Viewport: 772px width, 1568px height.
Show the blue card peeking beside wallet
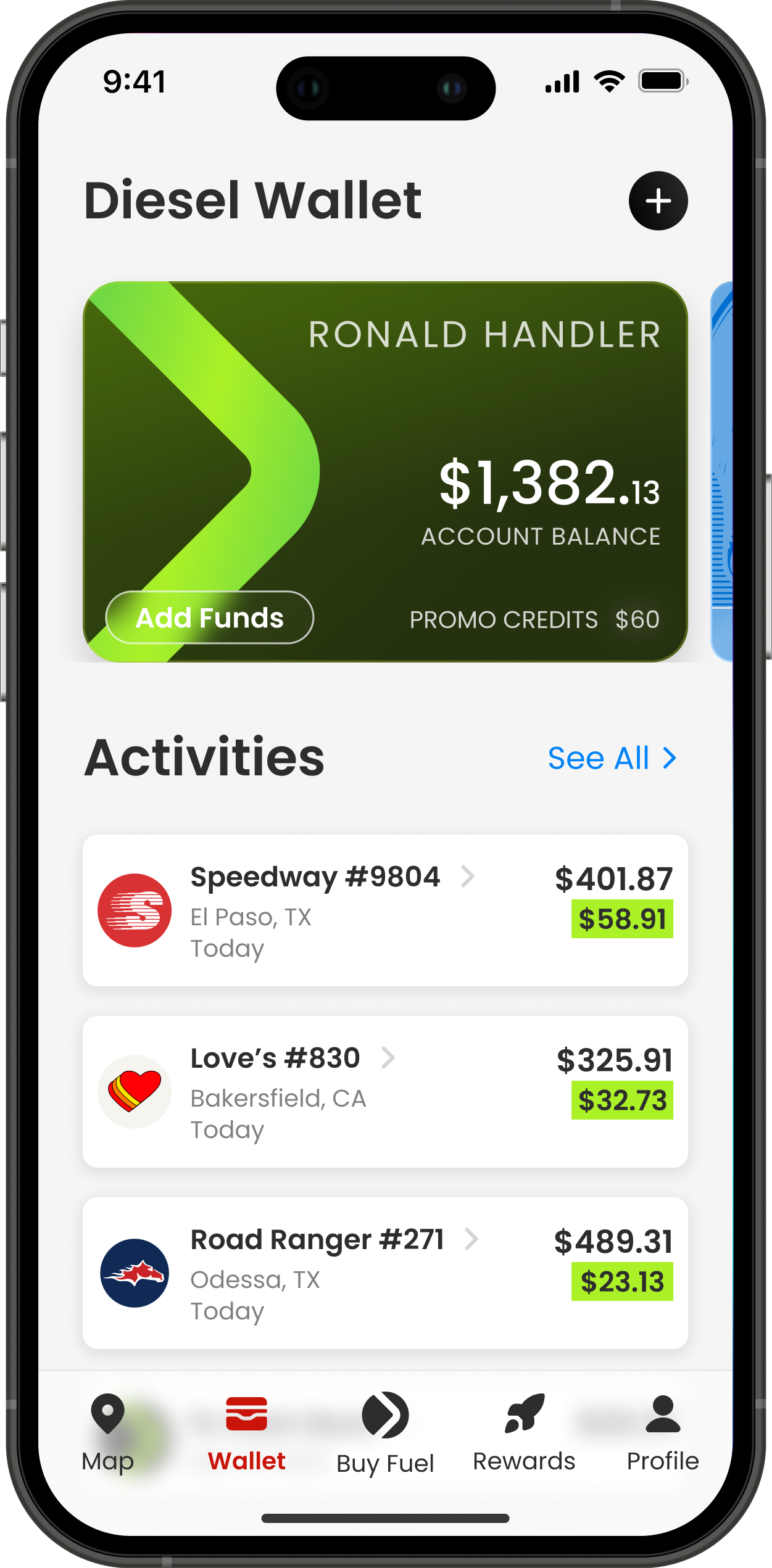coord(722,472)
